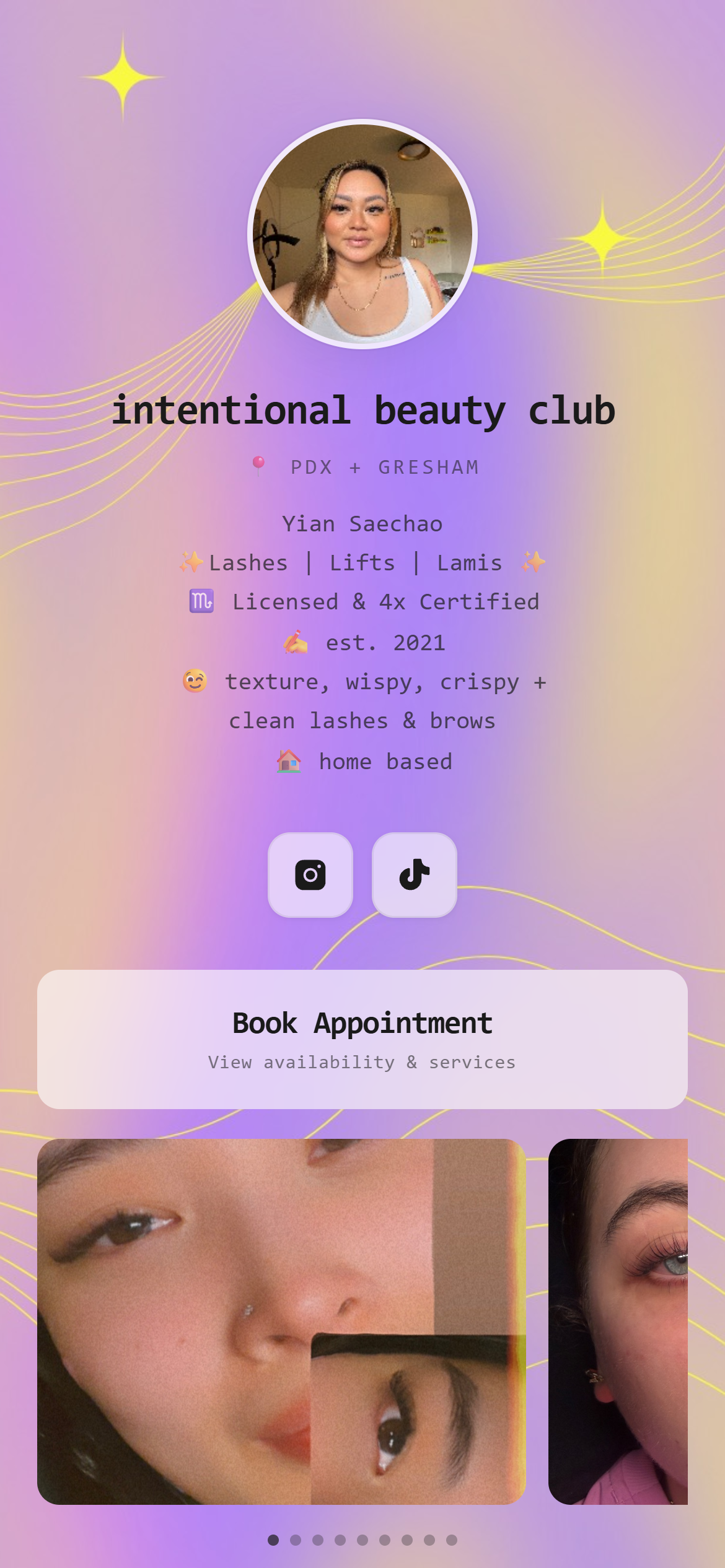Jump to the last carousel page dot
725x1568 pixels.
pyautogui.click(x=452, y=1540)
